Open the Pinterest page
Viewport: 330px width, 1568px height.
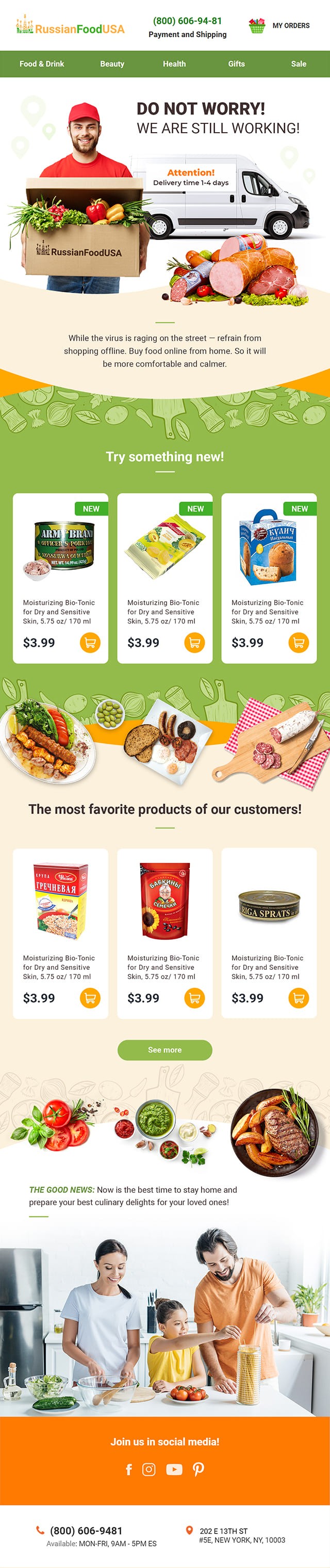199,1469
